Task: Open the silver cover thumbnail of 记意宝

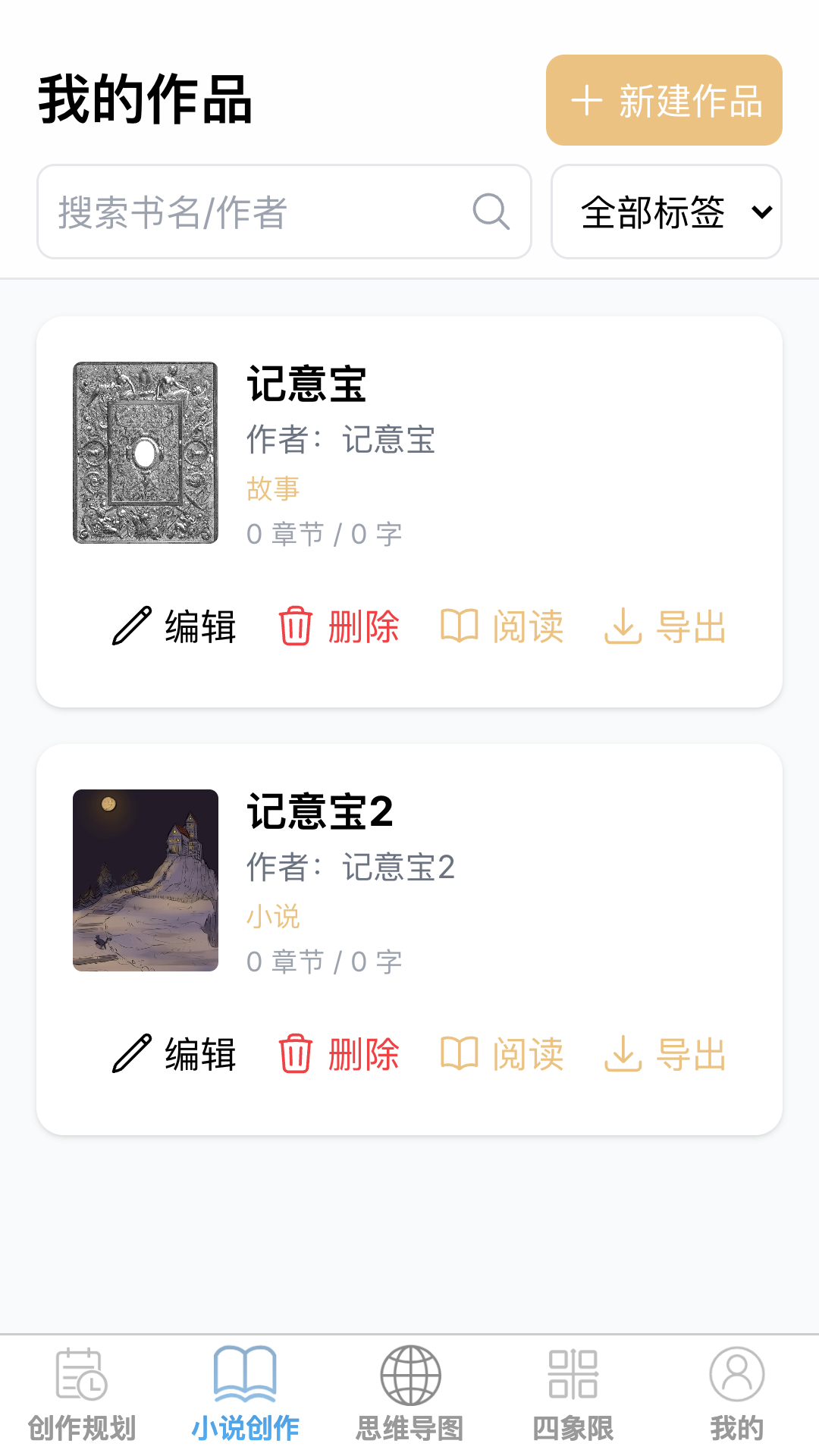Action: [x=145, y=452]
